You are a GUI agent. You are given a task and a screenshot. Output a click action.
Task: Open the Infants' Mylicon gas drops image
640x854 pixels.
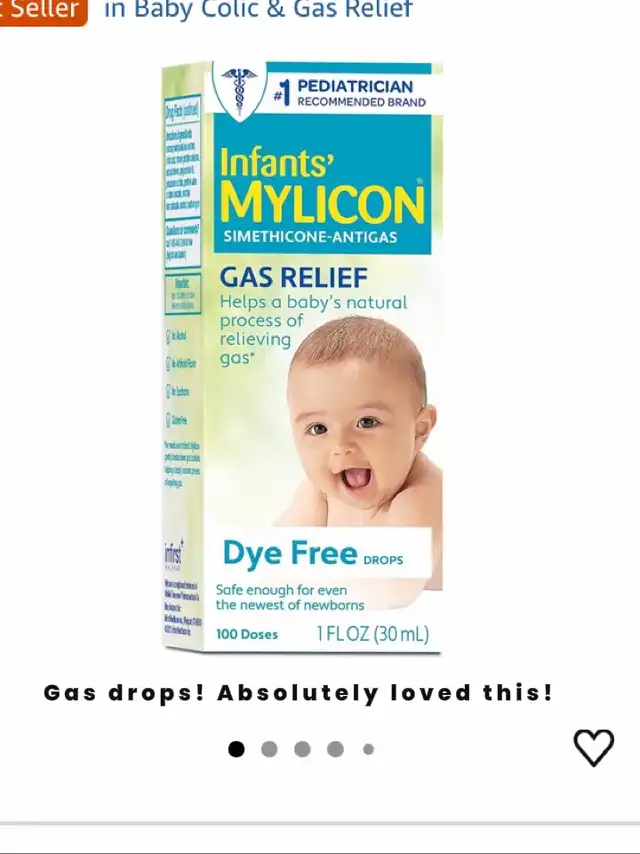pyautogui.click(x=302, y=357)
